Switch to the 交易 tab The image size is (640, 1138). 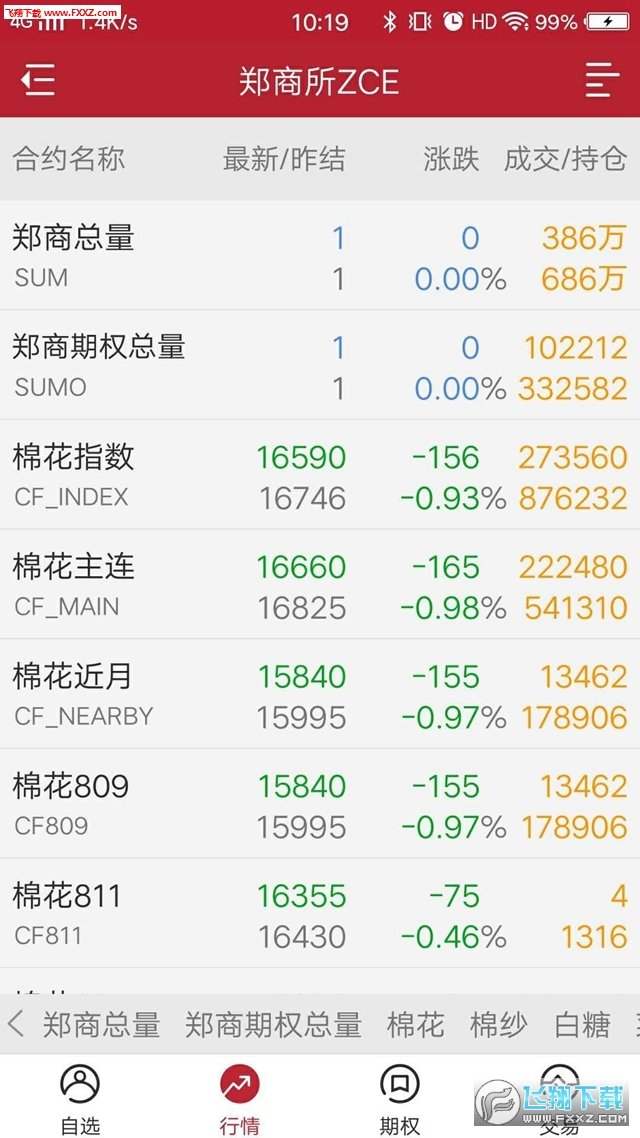[x=559, y=1098]
